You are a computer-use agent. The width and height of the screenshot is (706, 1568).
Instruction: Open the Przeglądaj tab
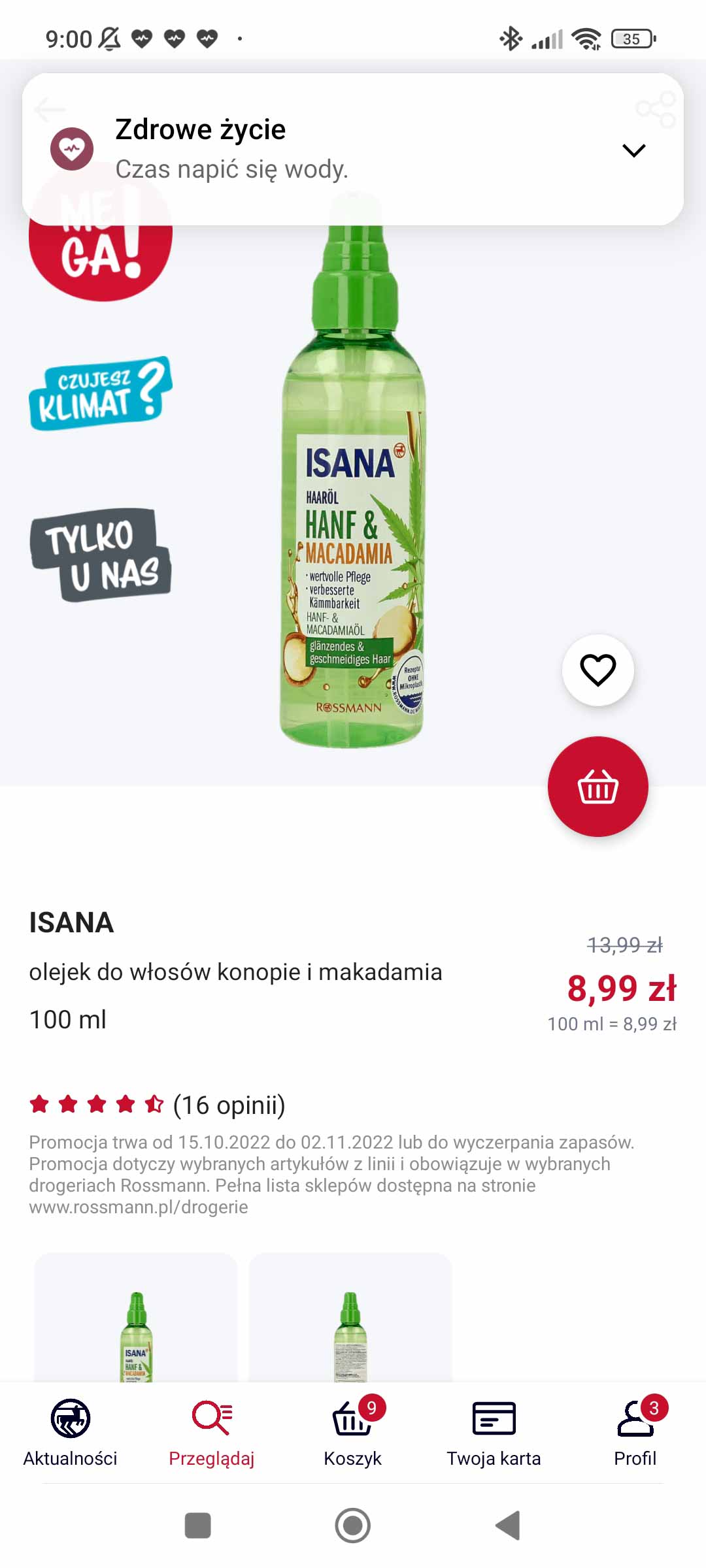point(212,1432)
